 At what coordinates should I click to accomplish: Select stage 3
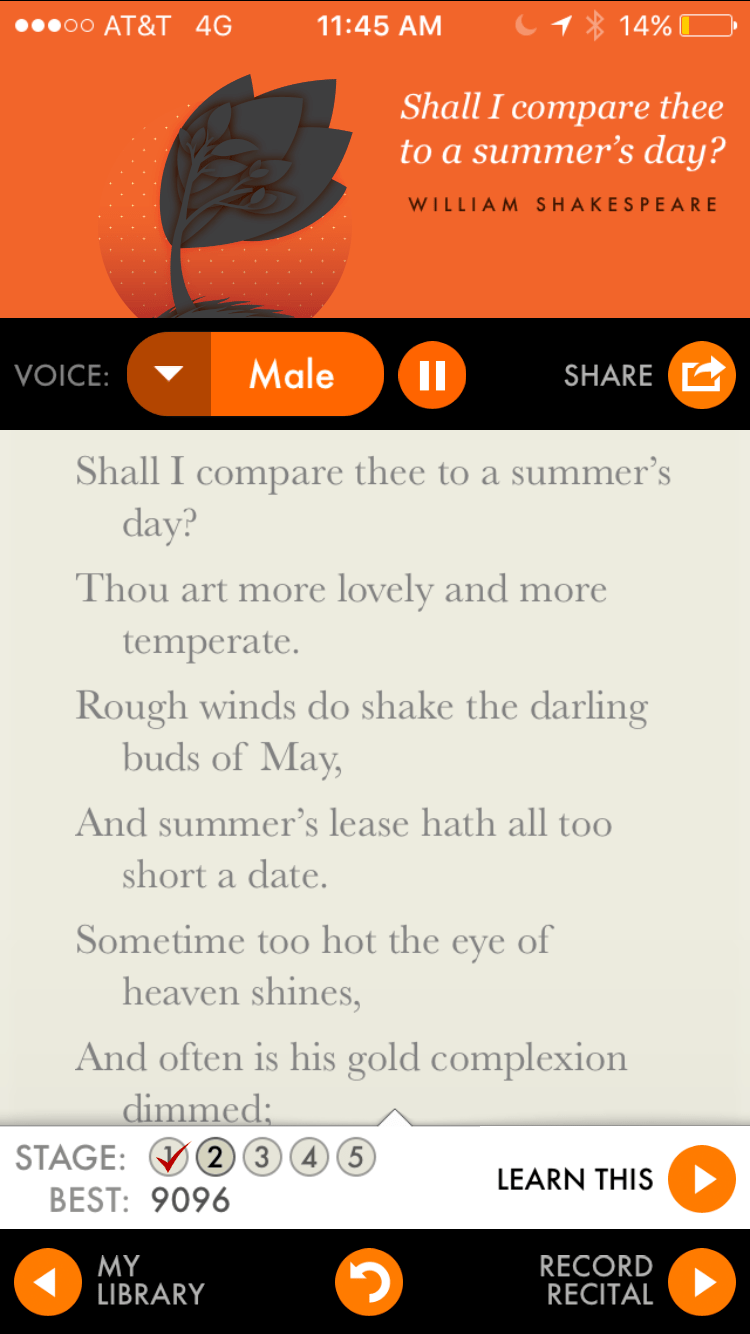(262, 1158)
